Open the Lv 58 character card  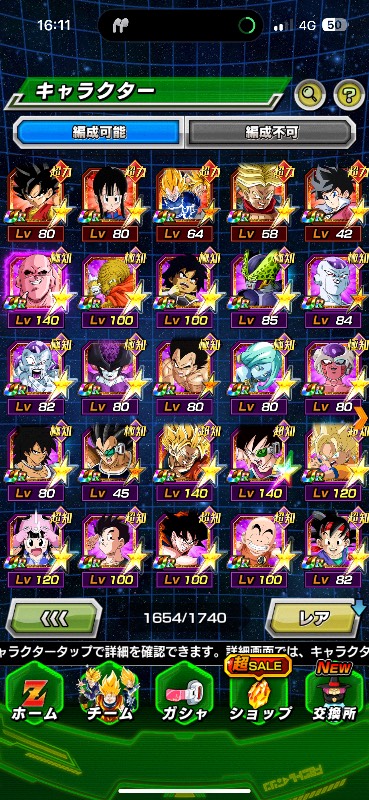259,205
